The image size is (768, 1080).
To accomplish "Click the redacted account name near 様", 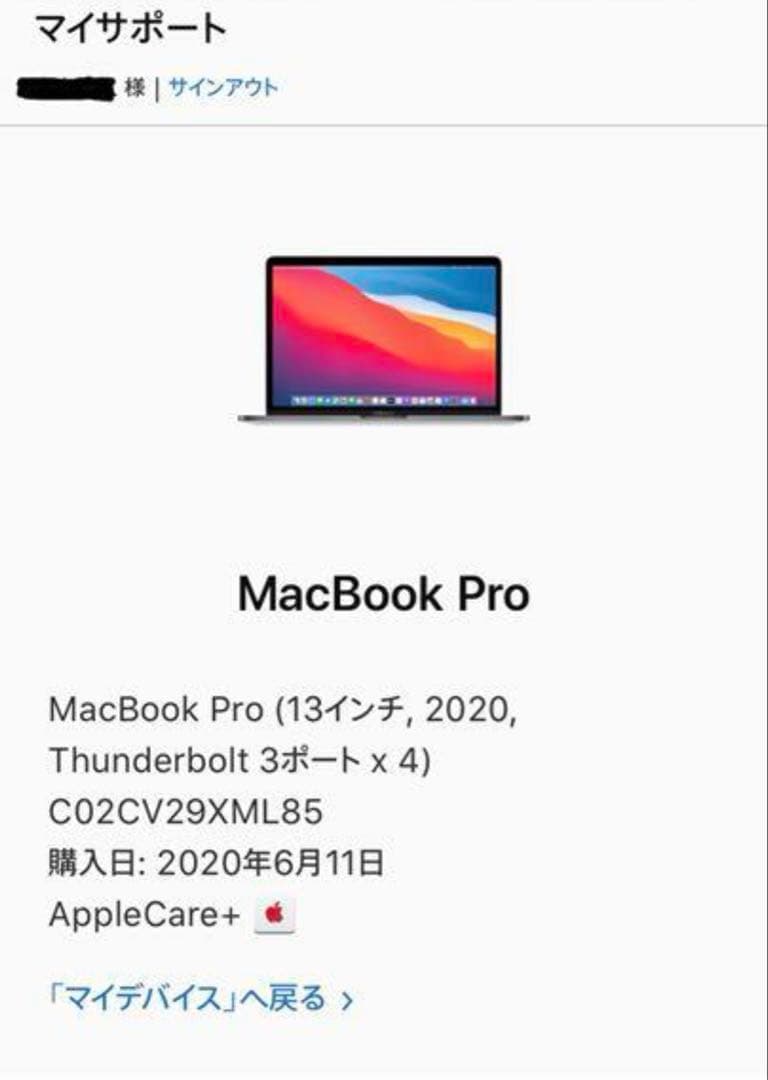I will (66, 87).
